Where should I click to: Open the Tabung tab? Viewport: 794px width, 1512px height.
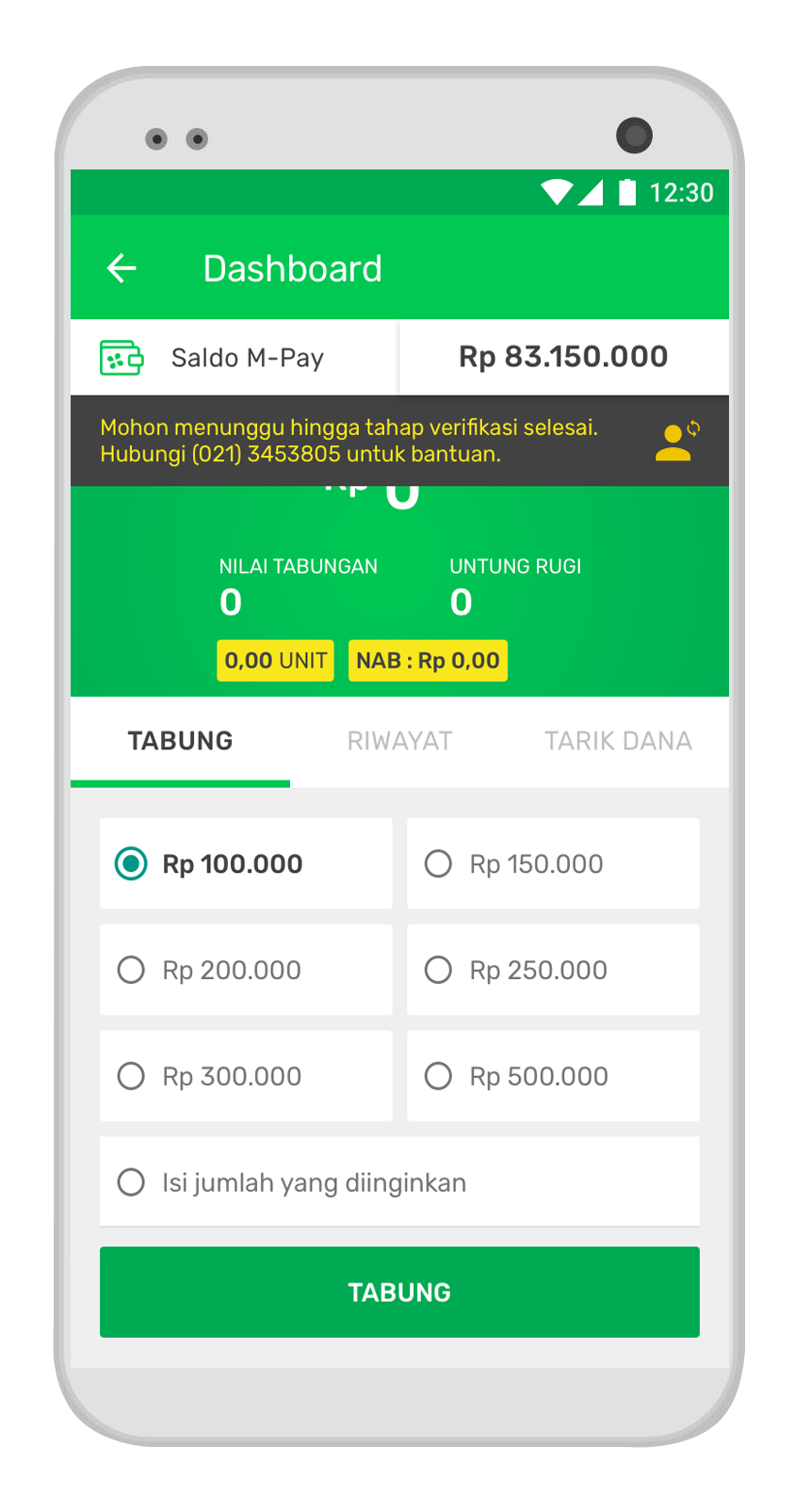tap(180, 741)
